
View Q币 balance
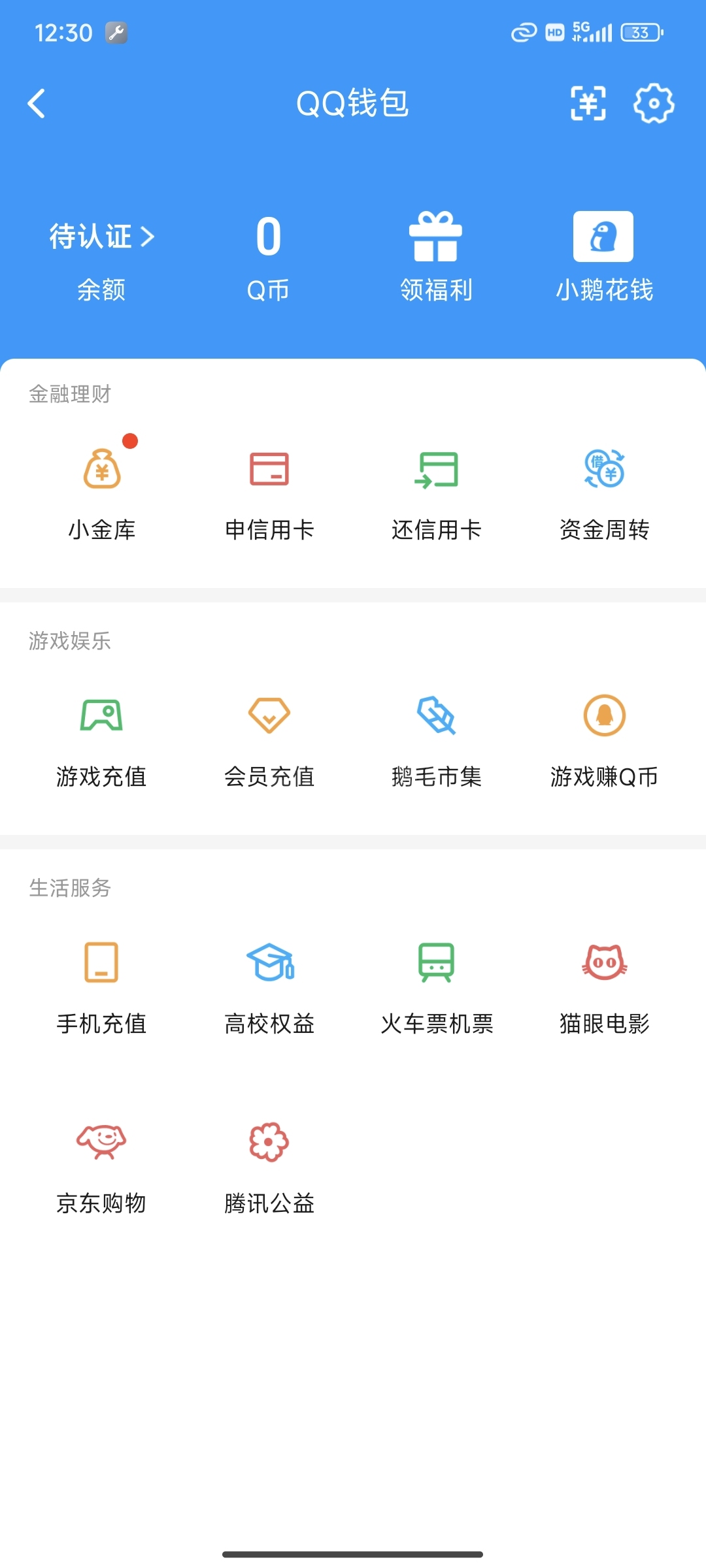(x=269, y=258)
